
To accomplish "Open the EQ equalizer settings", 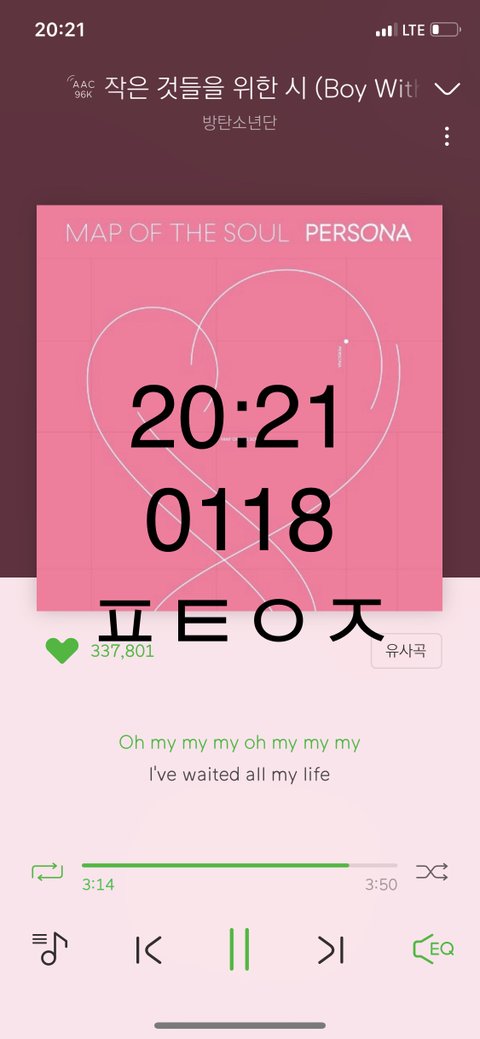I will point(433,949).
